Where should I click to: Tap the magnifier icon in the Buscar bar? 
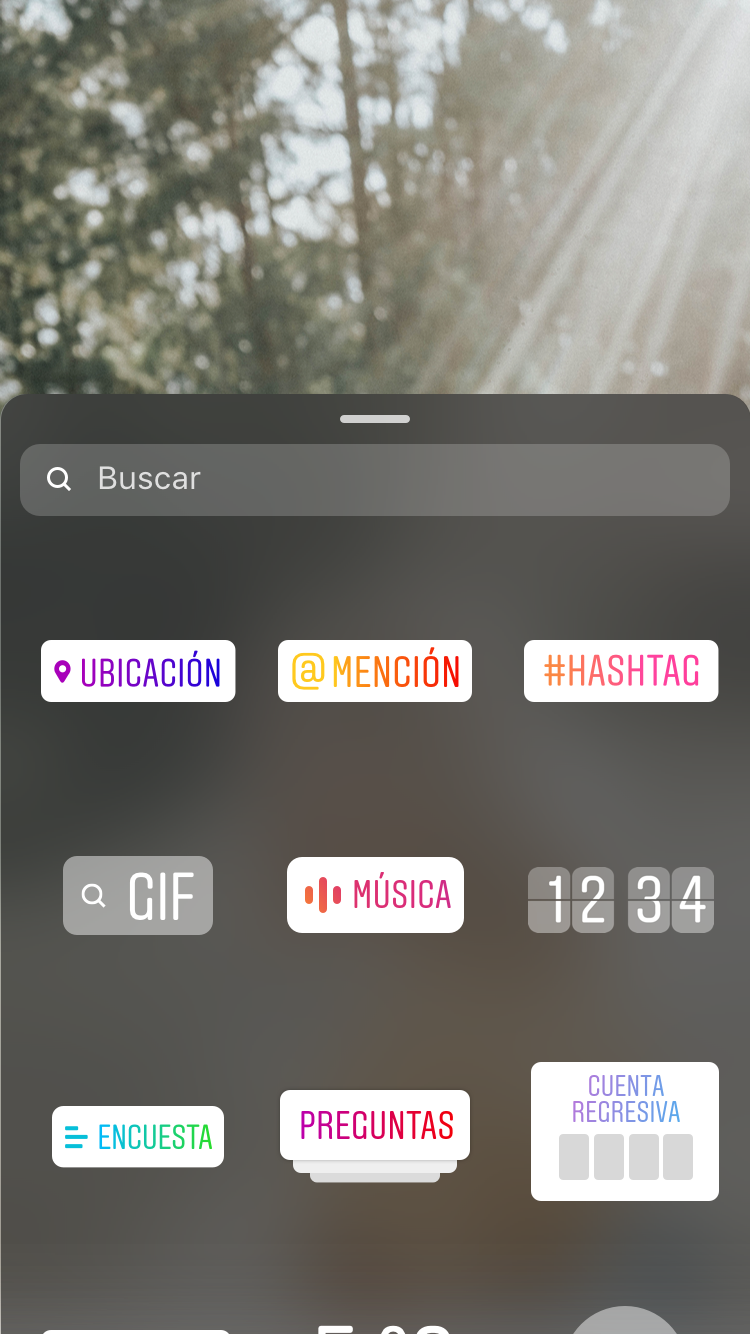pyautogui.click(x=59, y=479)
